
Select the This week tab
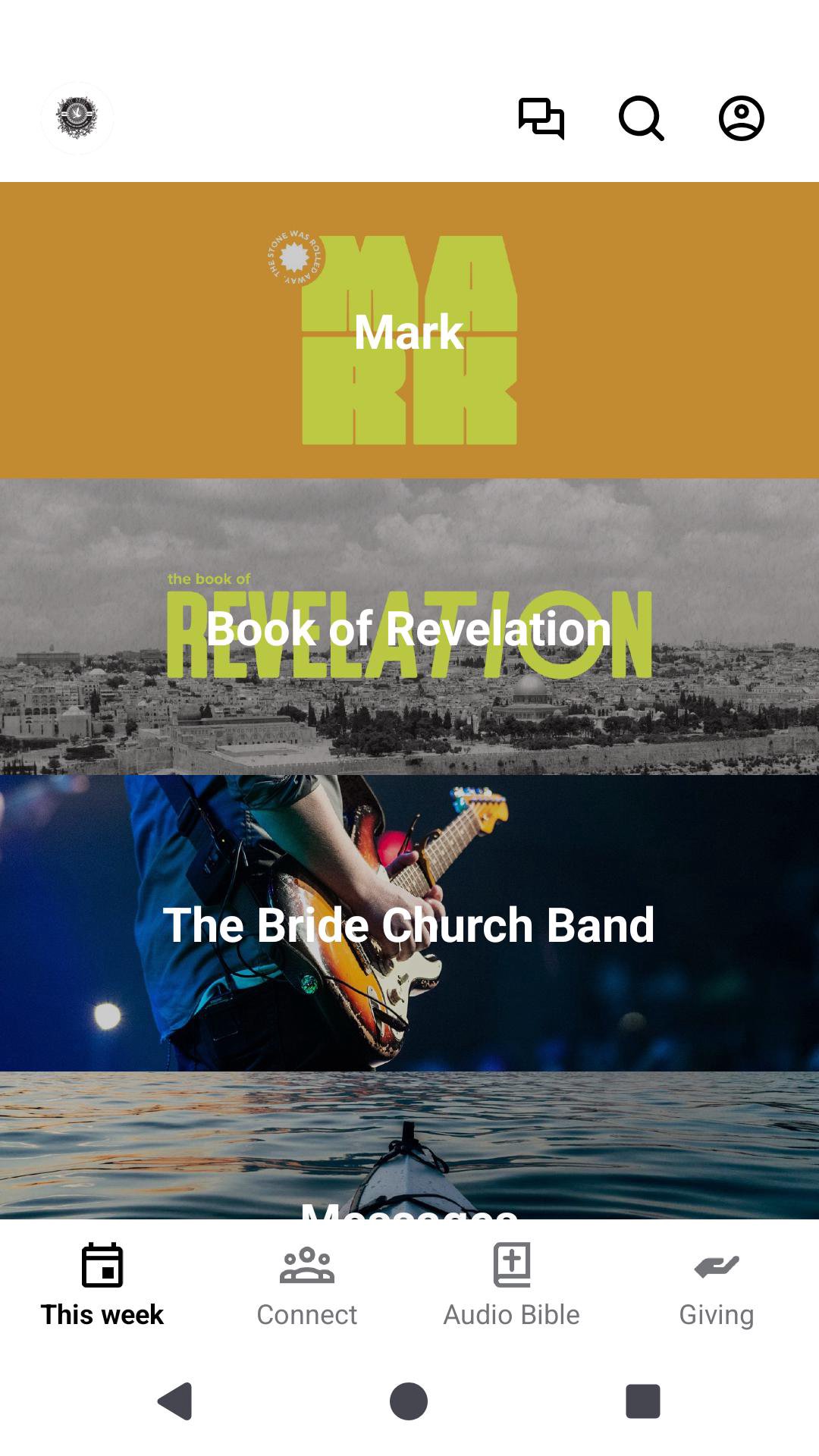tap(102, 1285)
